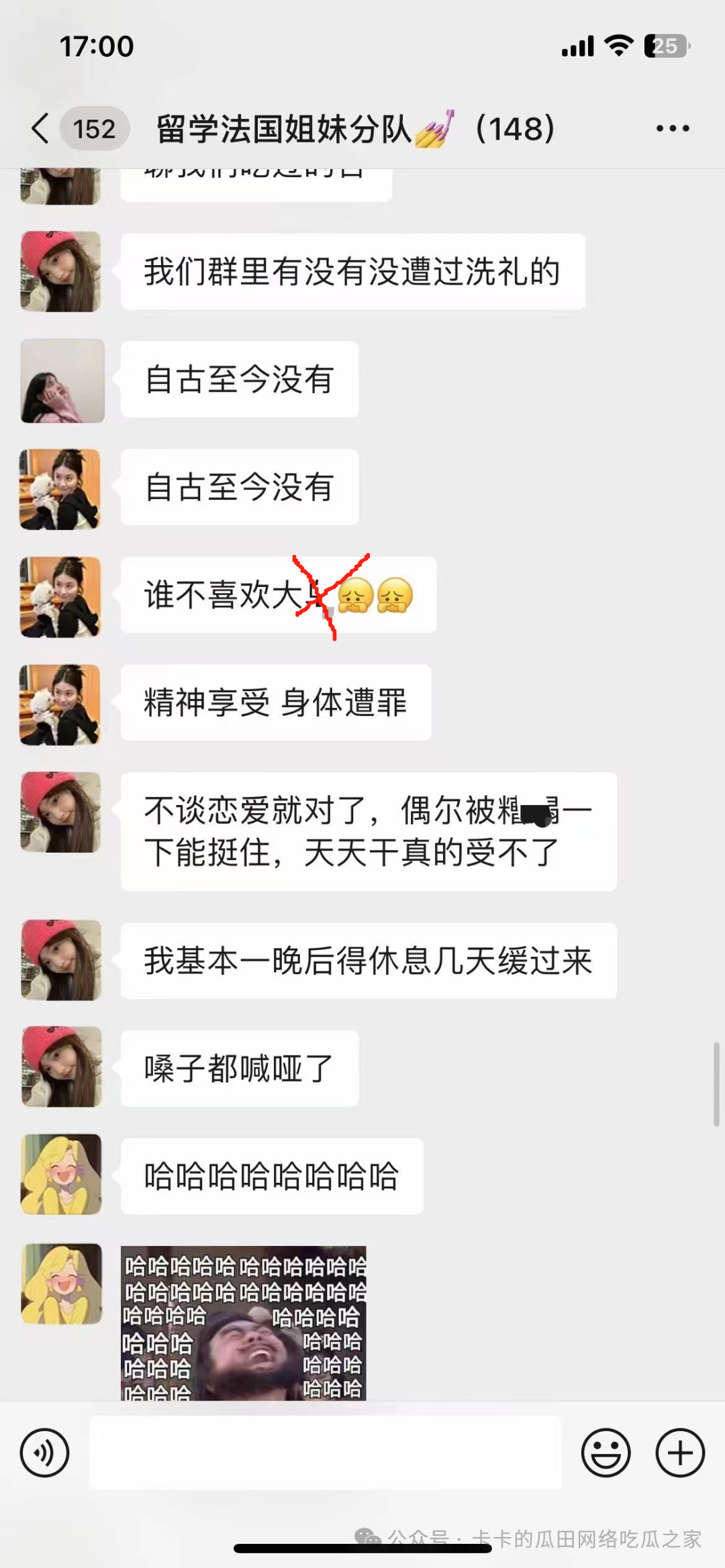Open avatar beside the 哈哈哈哈哈哈哈哈 text message
725x1568 pixels.
61,1175
